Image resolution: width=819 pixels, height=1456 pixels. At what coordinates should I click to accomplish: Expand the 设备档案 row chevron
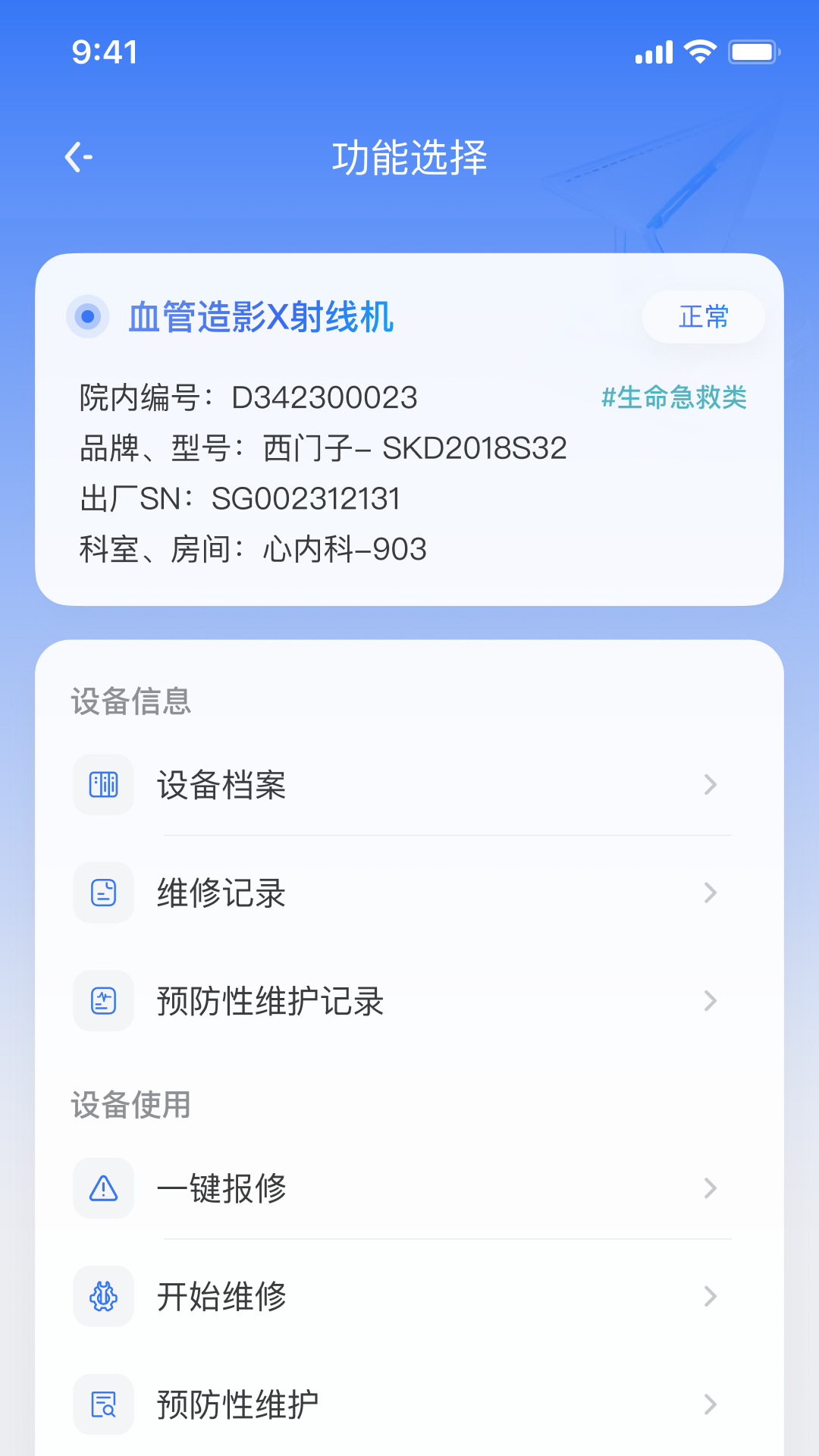709,785
